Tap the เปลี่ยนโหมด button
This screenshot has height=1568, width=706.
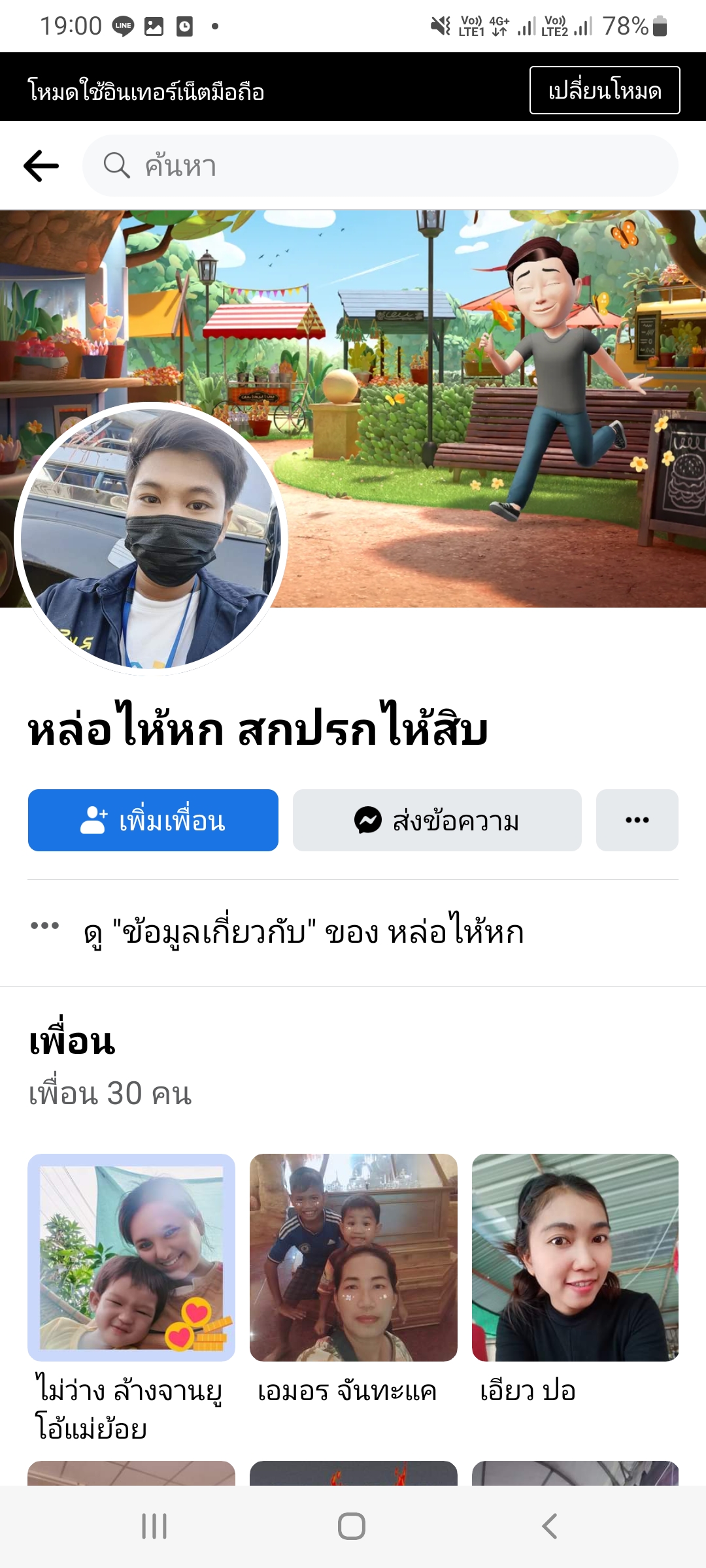[x=604, y=90]
